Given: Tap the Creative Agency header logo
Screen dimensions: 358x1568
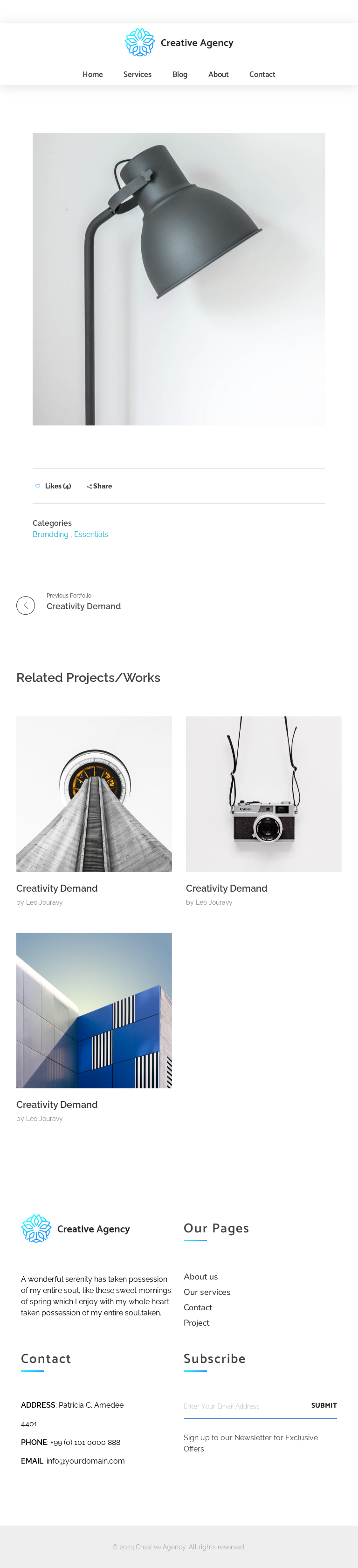Looking at the screenshot, I should coord(179,42).
